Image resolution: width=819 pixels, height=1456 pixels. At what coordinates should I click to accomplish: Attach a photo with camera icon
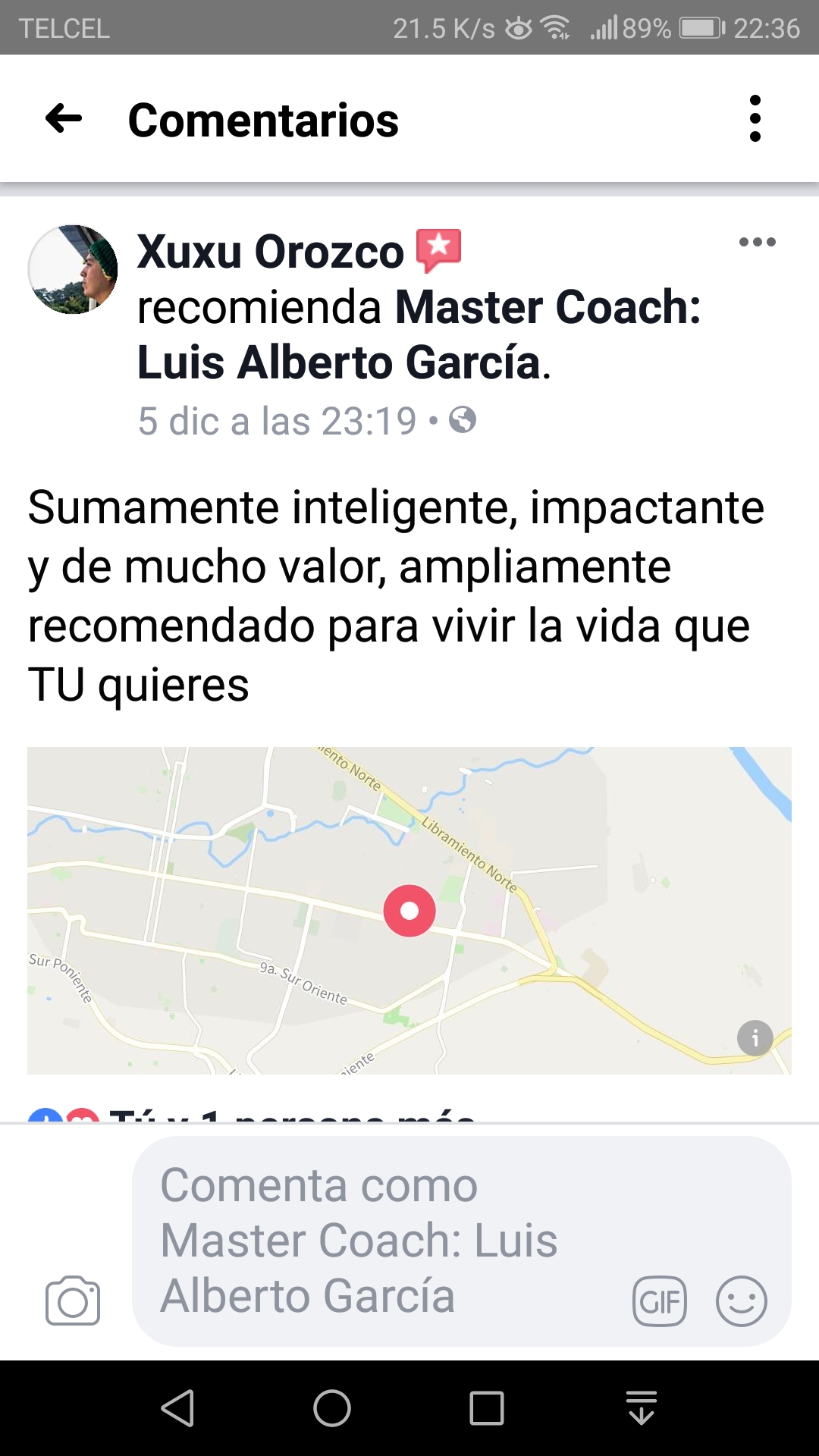(73, 1301)
